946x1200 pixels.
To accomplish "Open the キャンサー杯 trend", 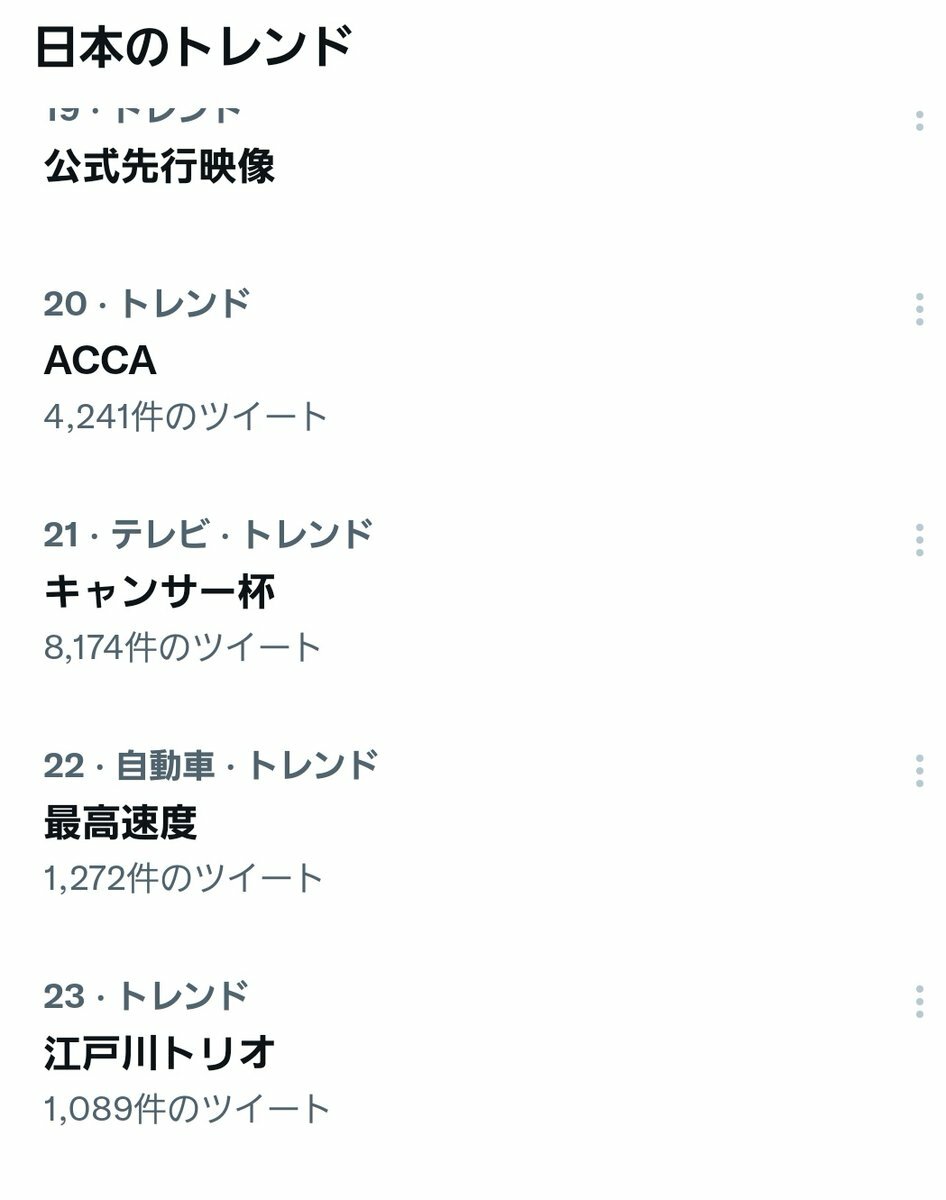I will [x=160, y=592].
